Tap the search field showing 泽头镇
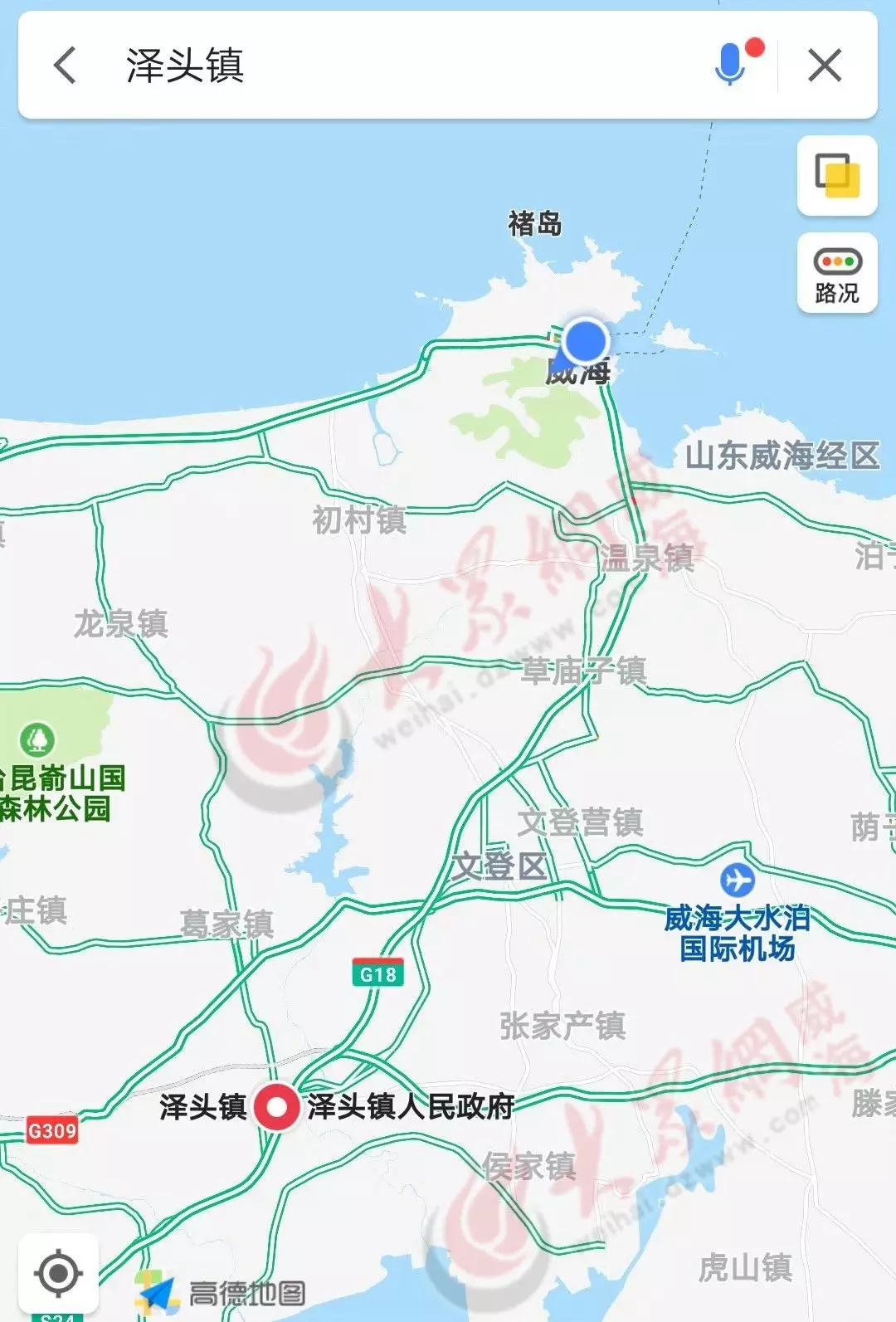The width and height of the screenshot is (896, 1322). [332, 65]
